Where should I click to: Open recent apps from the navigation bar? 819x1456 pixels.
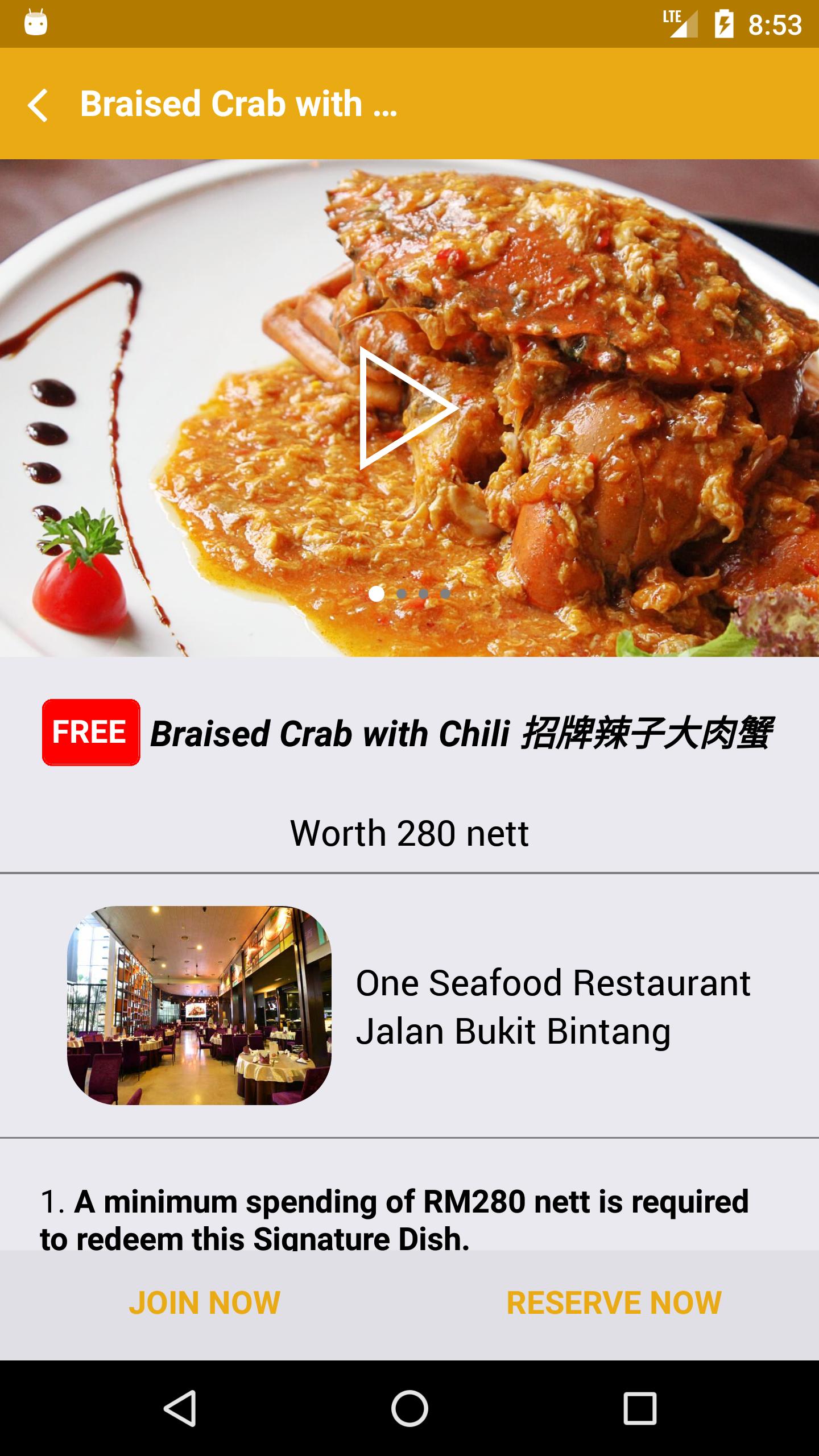coord(639,1408)
